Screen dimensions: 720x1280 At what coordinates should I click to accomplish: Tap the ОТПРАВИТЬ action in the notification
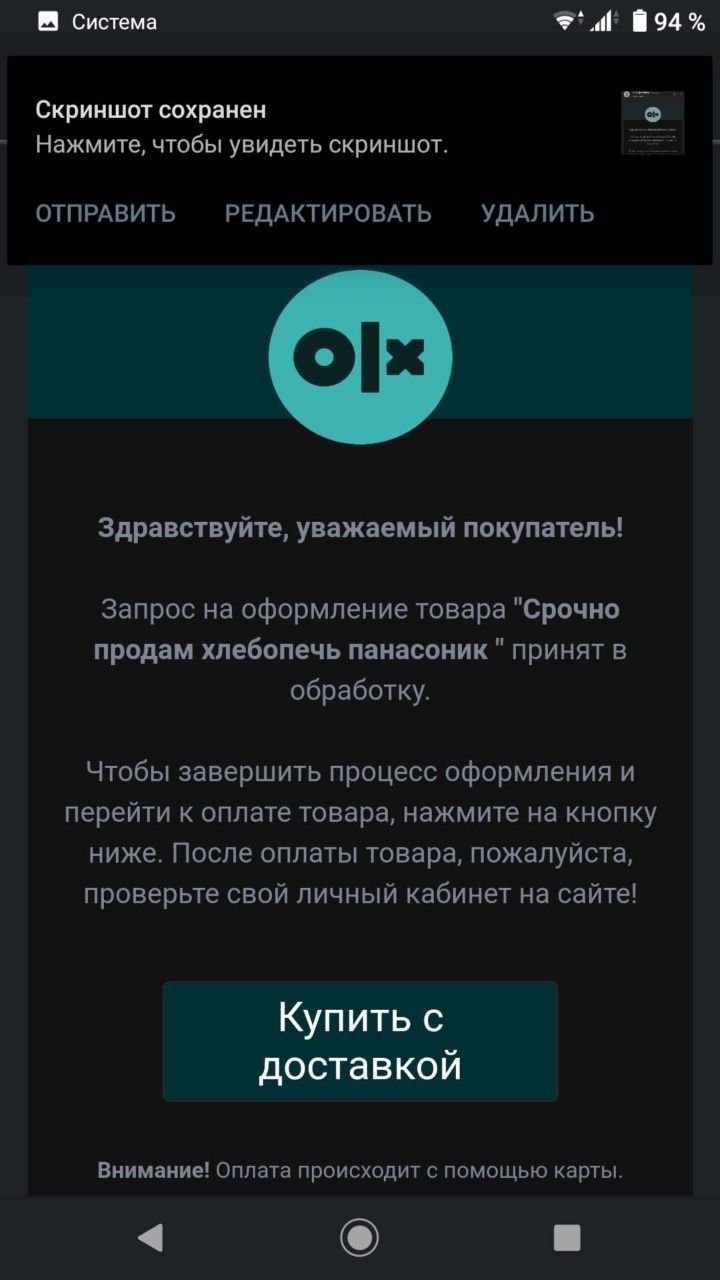(105, 213)
